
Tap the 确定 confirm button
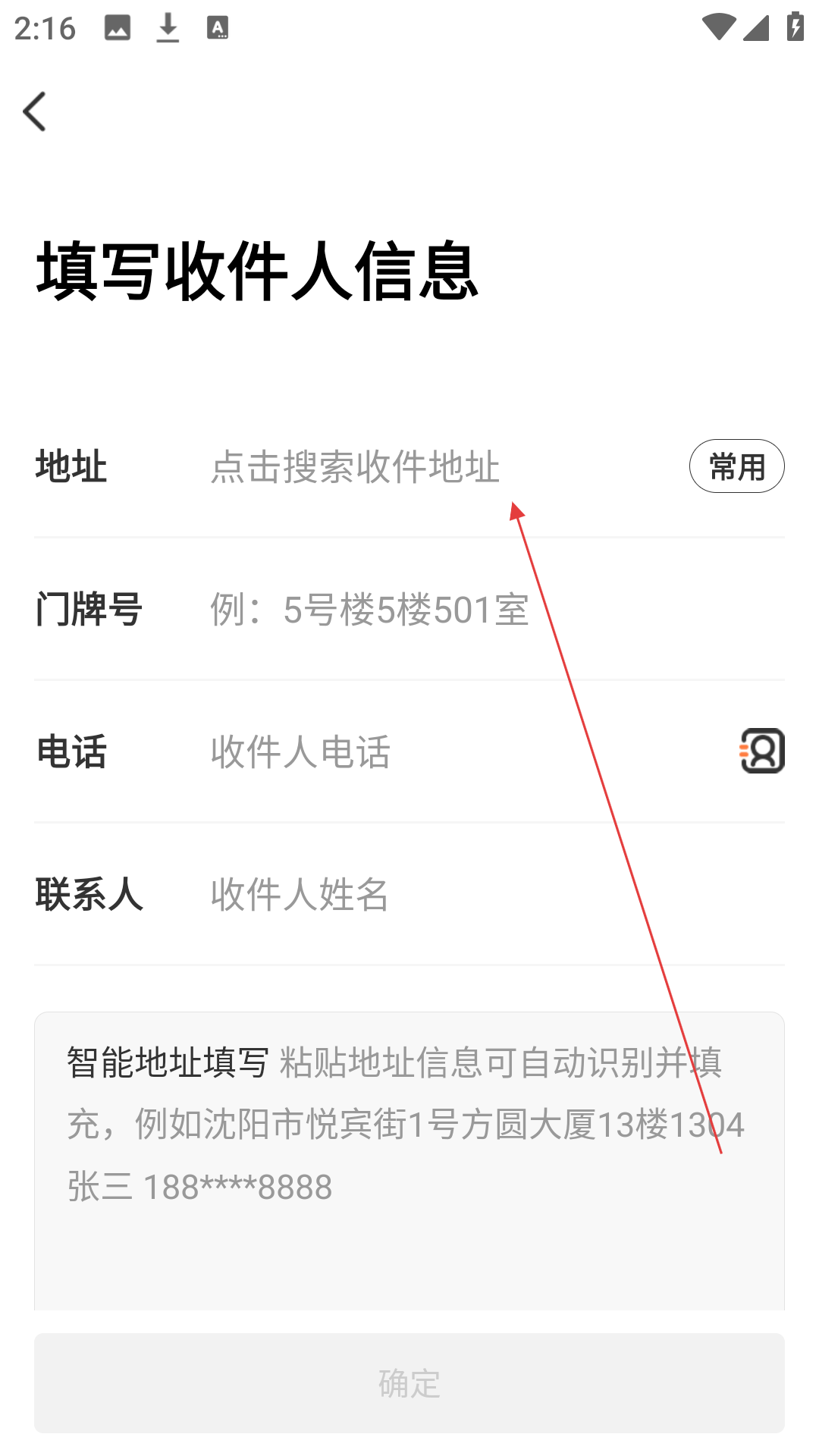[409, 1383]
